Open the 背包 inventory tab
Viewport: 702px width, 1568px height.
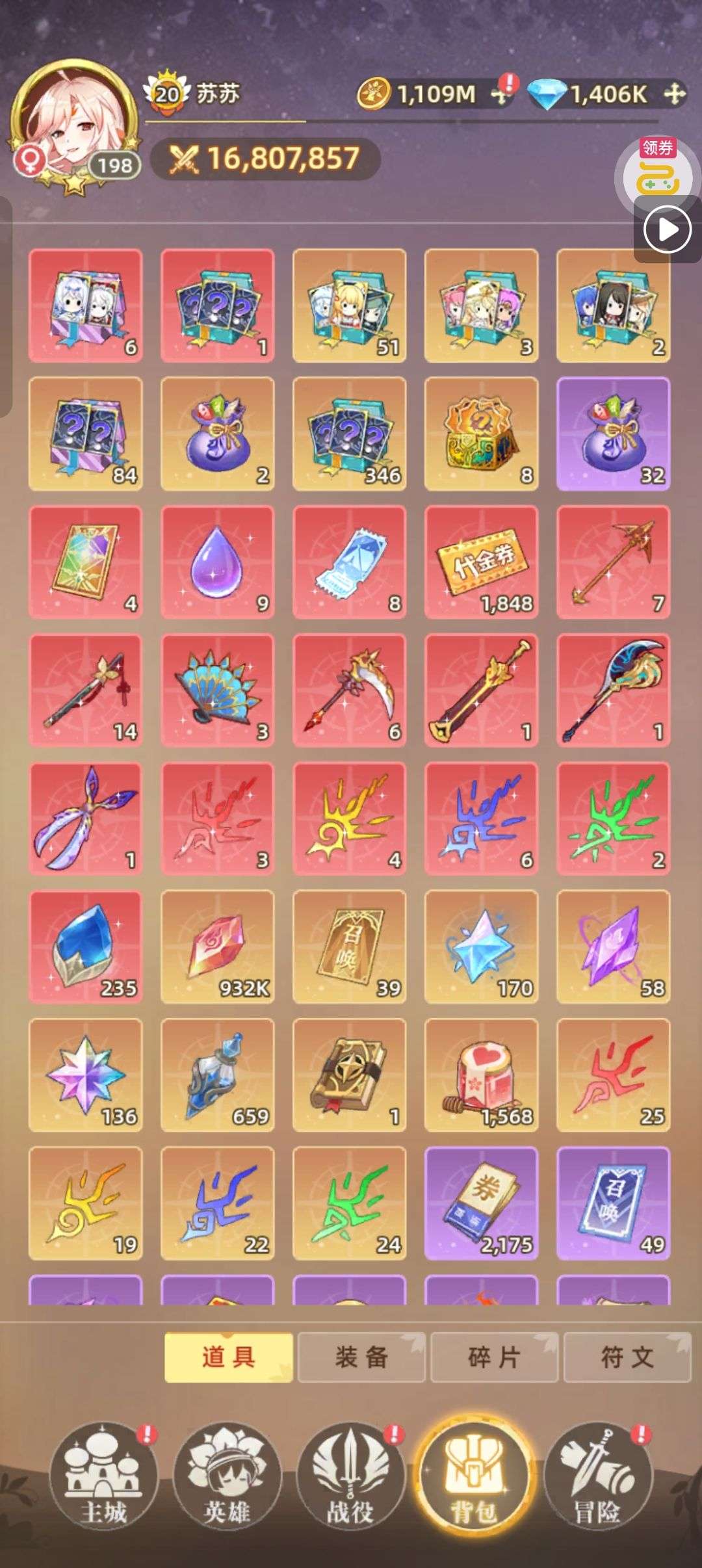474,1477
